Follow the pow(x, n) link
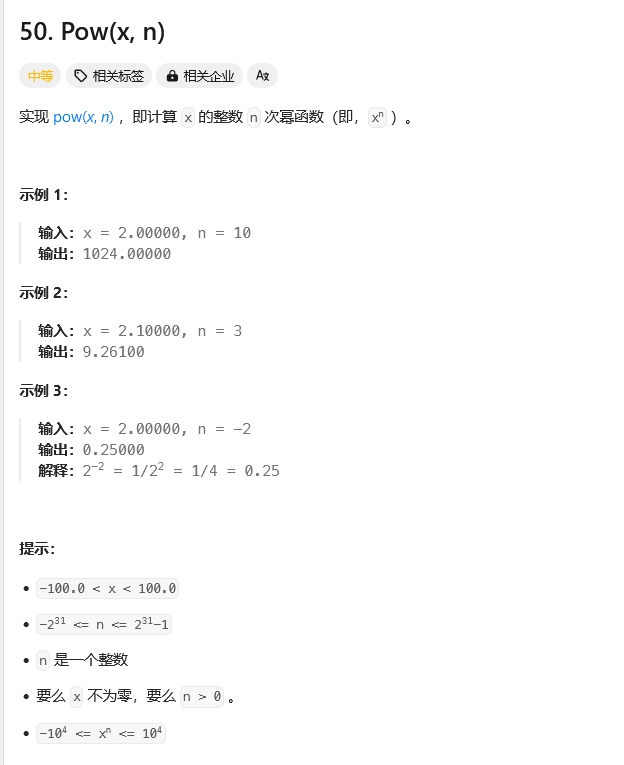The height and width of the screenshot is (765, 624). click(83, 117)
